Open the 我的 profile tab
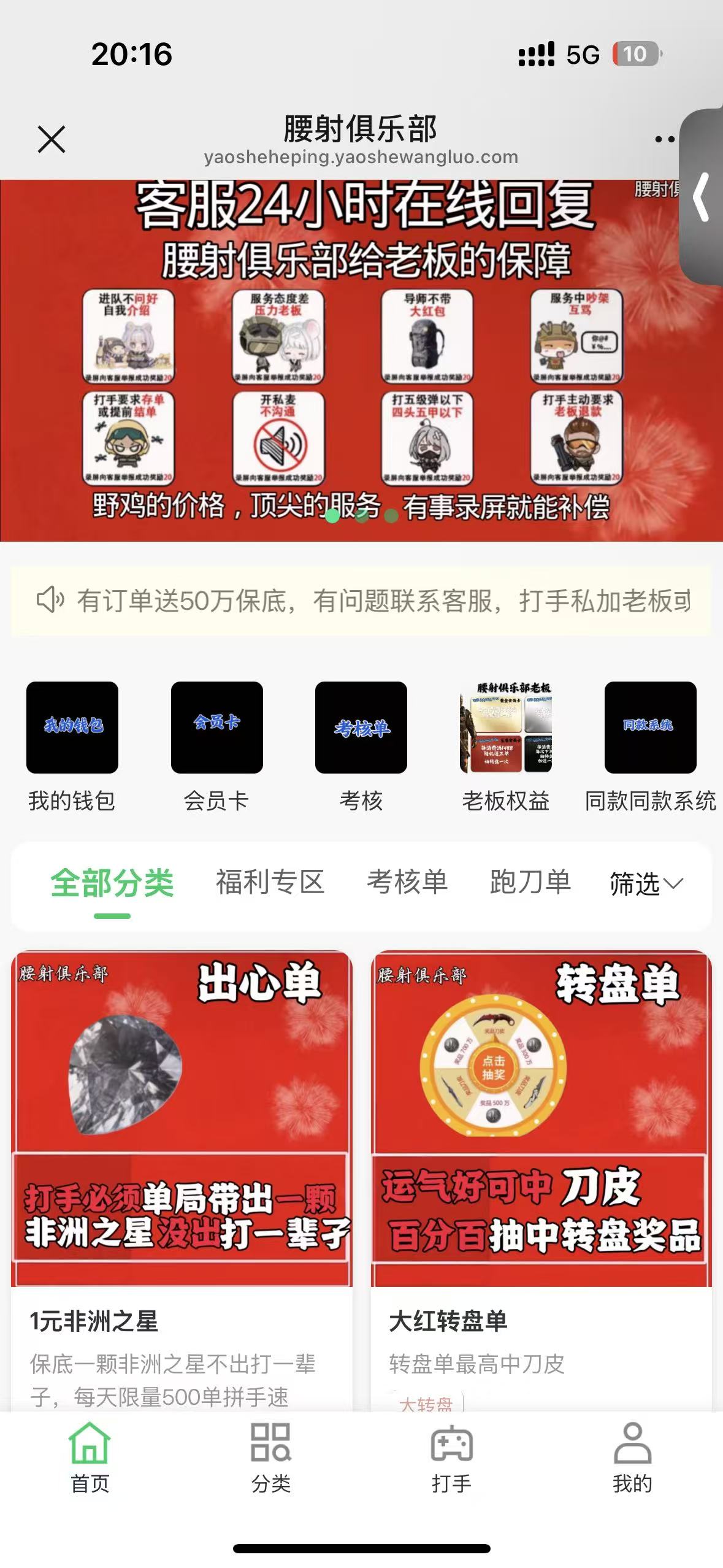Screen dimensions: 723x1568 pyautogui.click(x=632, y=1458)
